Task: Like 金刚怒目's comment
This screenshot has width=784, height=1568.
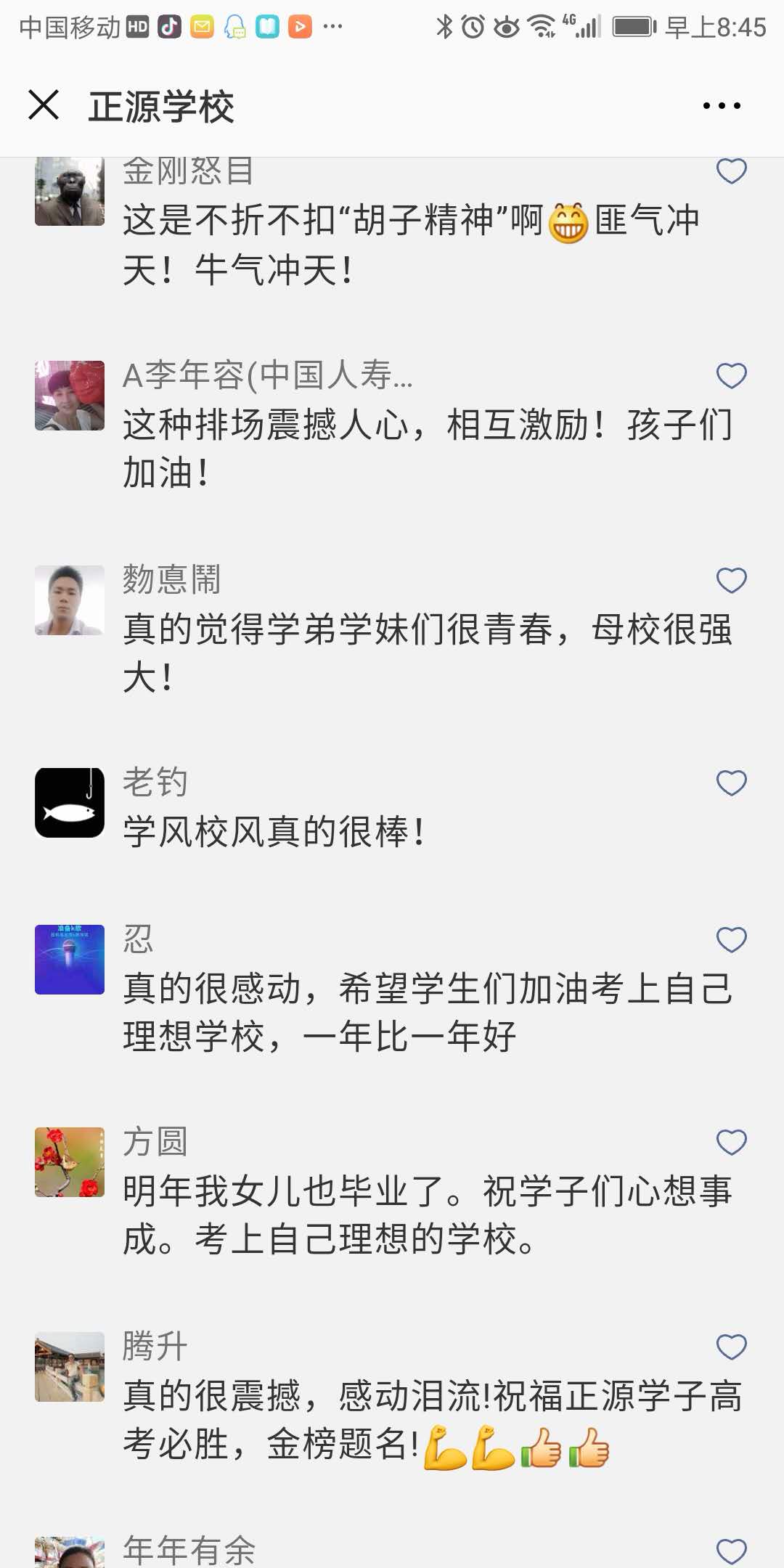Action: 731,171
